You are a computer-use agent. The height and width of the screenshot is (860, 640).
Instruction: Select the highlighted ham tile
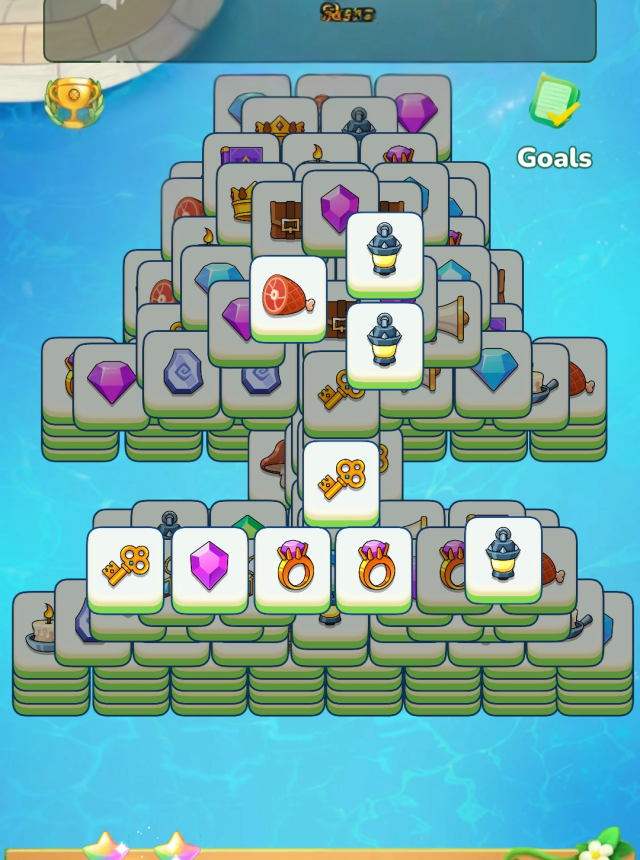click(x=288, y=296)
